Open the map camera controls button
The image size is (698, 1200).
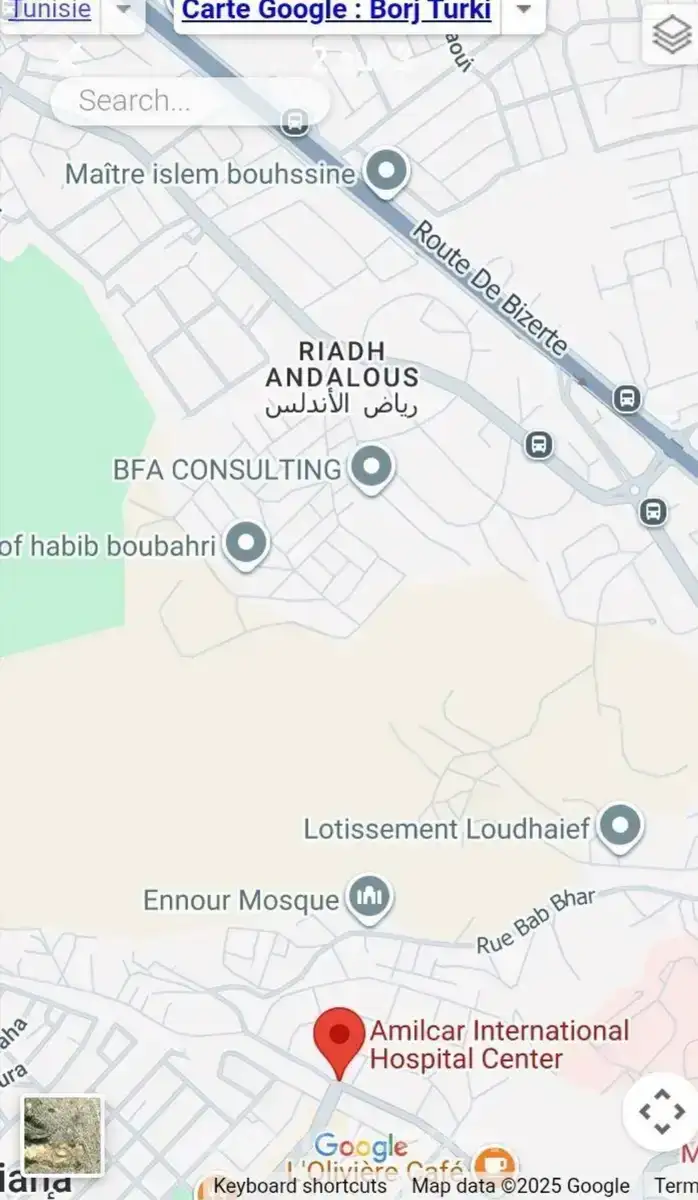coord(661,1110)
